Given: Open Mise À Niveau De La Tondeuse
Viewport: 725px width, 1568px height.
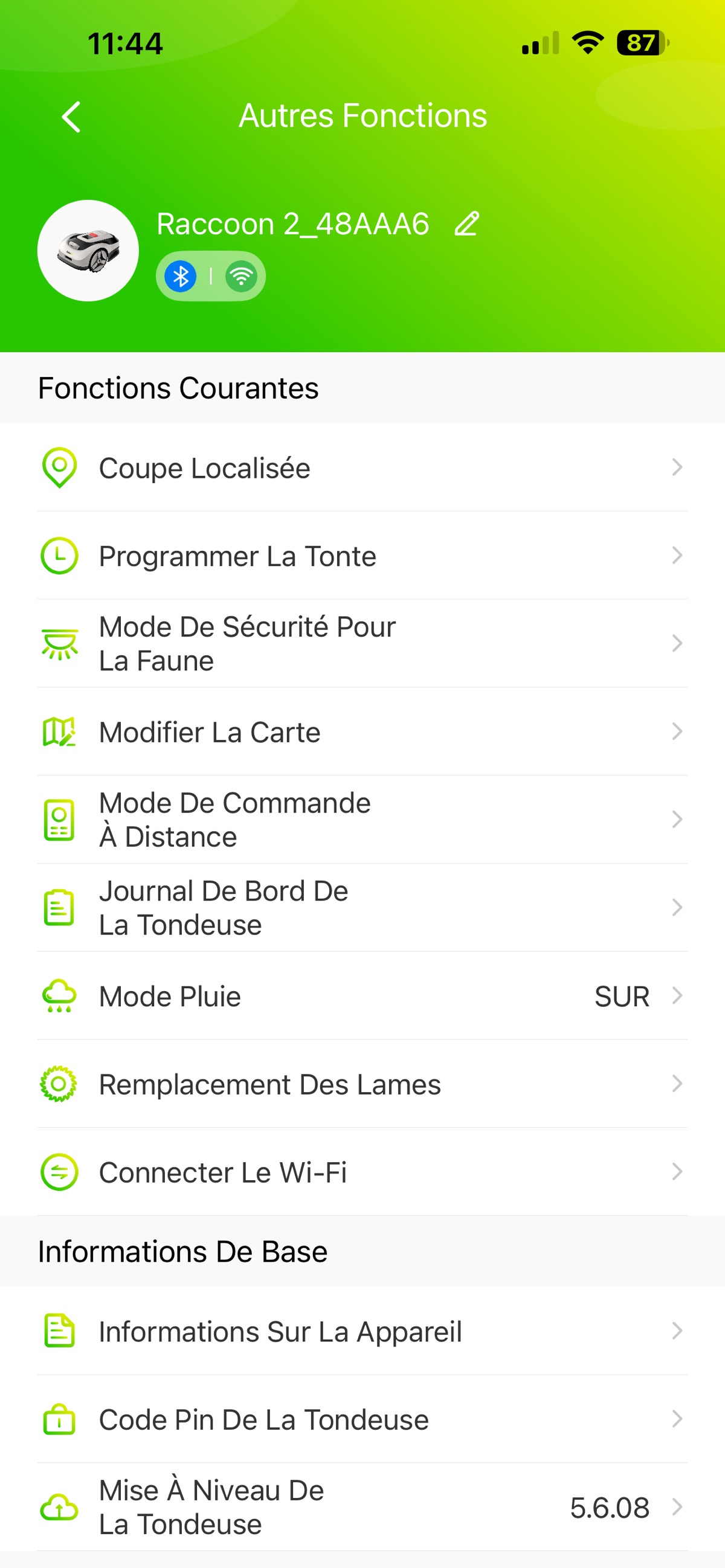Looking at the screenshot, I should click(x=362, y=1507).
